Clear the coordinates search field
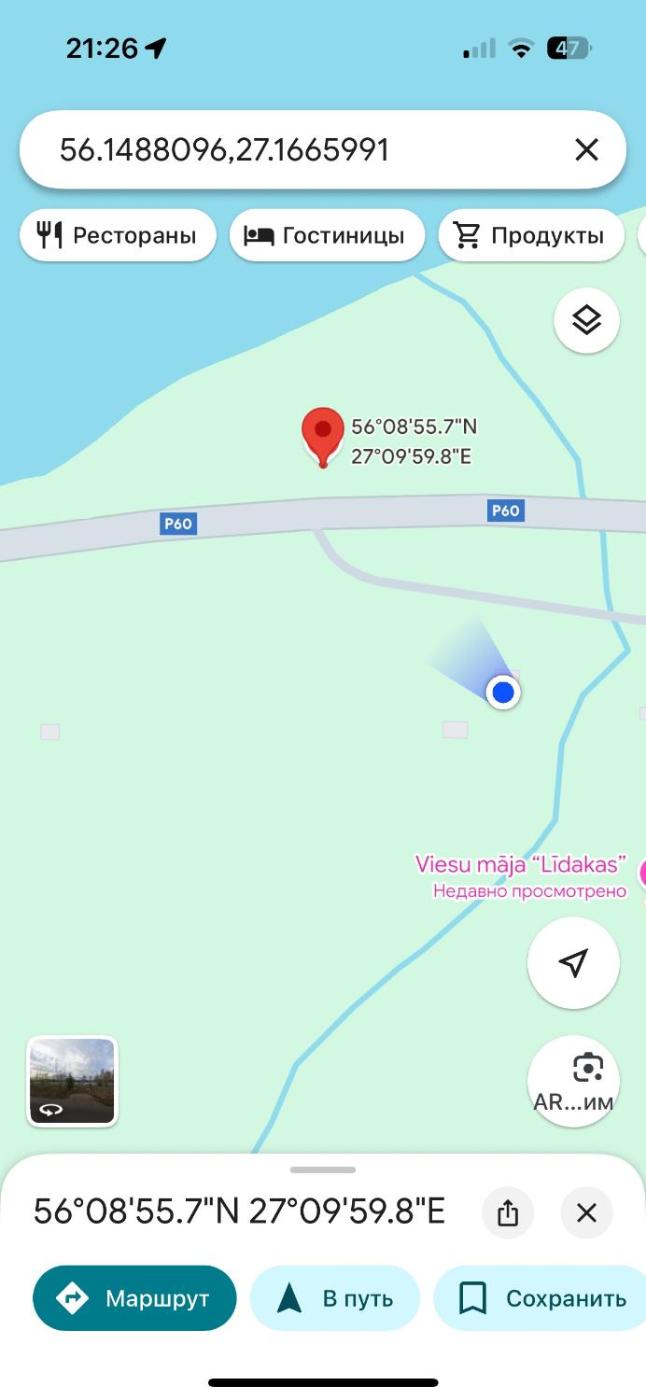 (586, 150)
